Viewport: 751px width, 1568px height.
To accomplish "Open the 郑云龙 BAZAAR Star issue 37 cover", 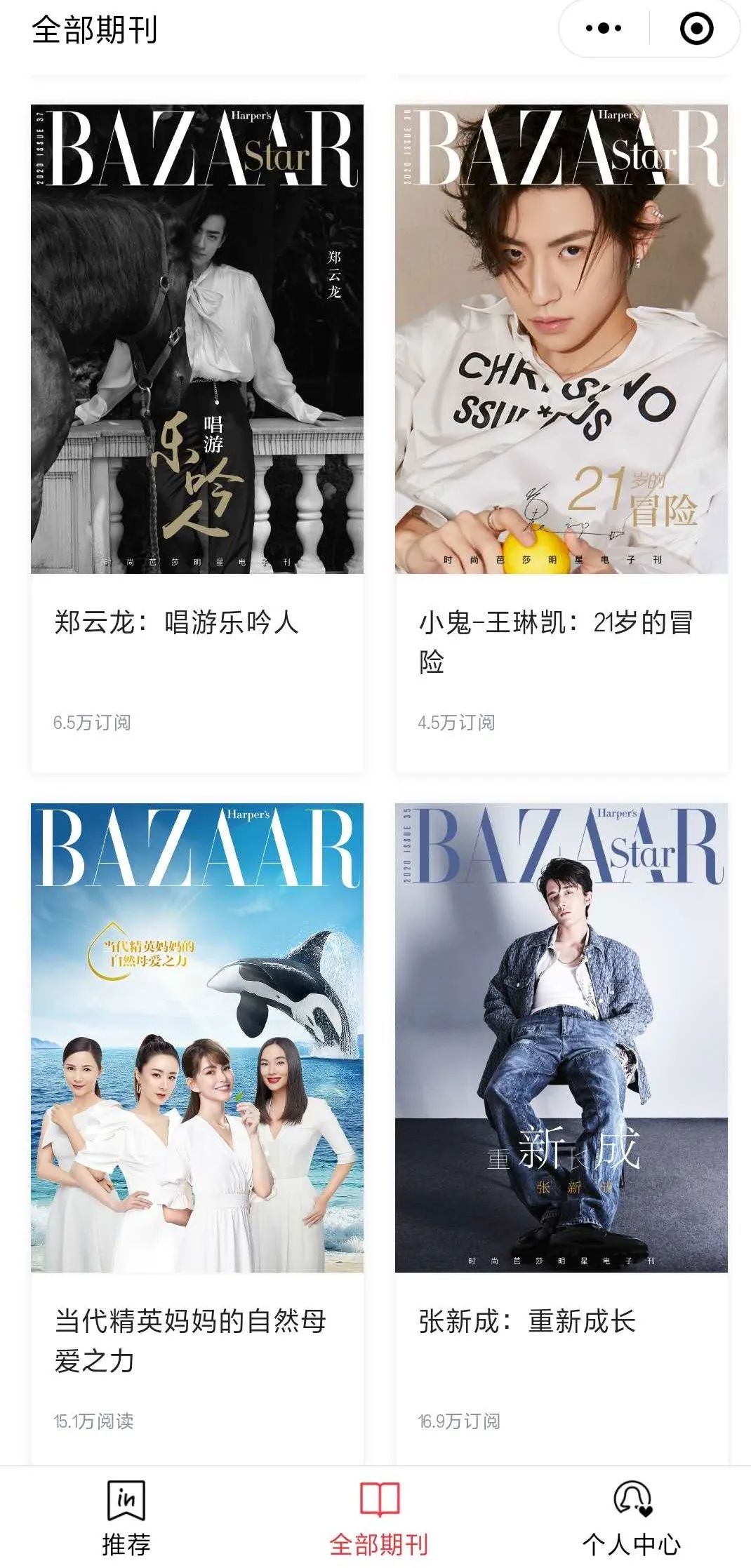I will (x=195, y=337).
